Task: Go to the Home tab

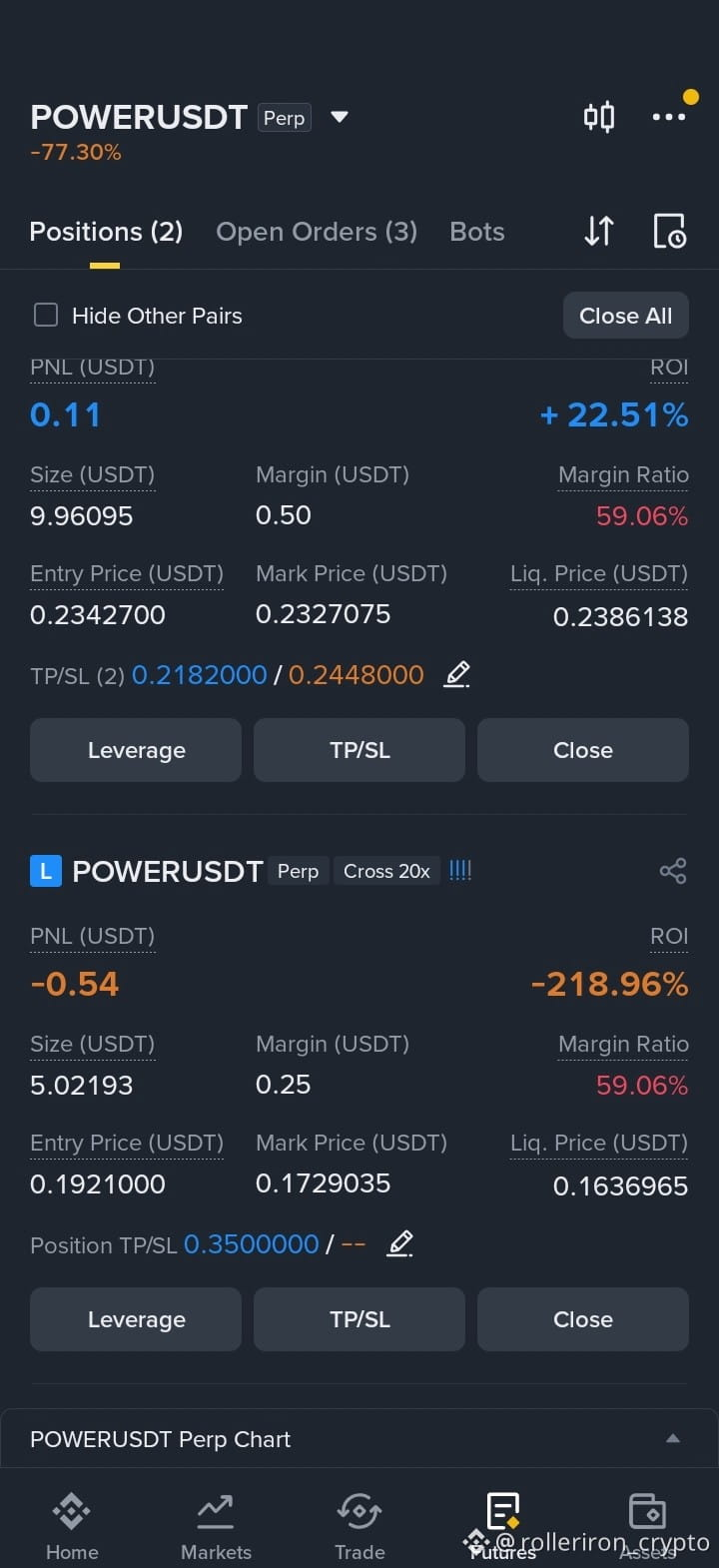Action: tap(72, 1527)
